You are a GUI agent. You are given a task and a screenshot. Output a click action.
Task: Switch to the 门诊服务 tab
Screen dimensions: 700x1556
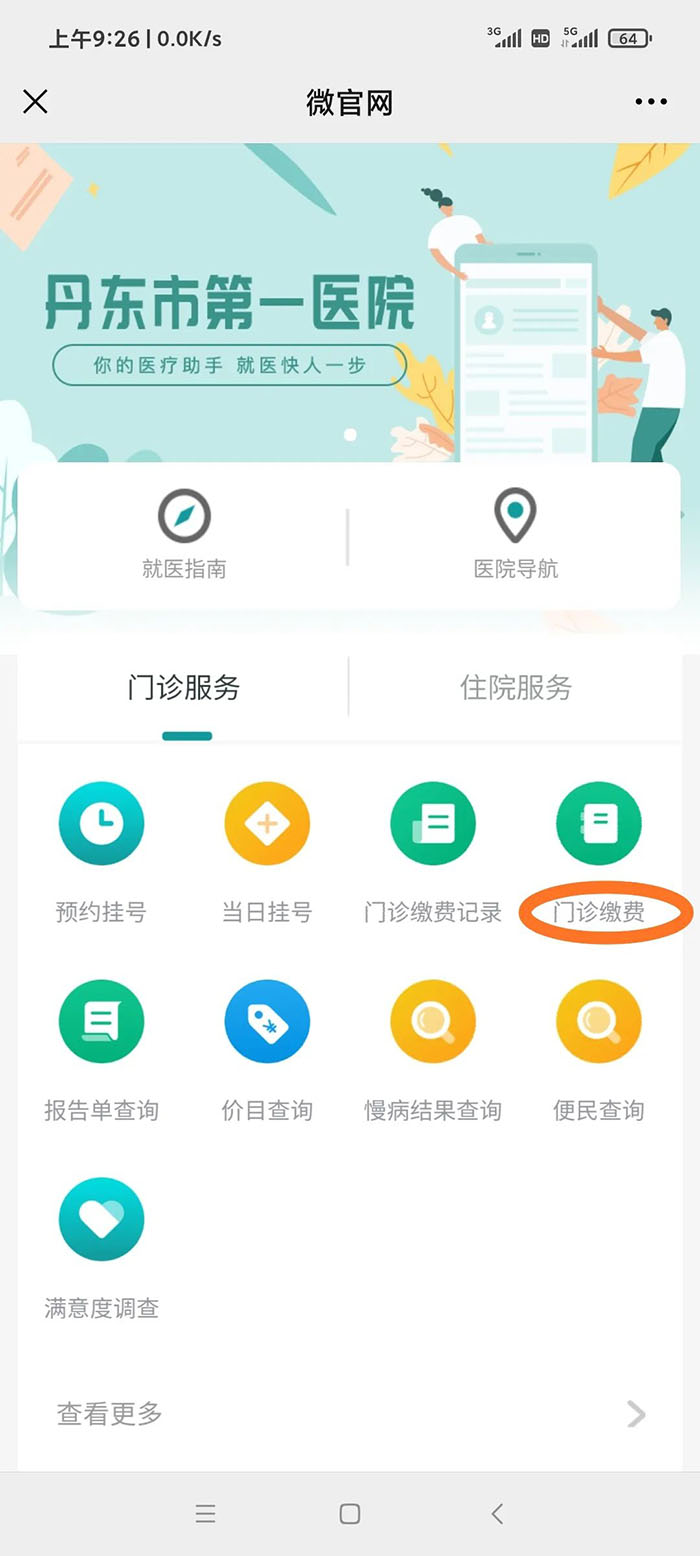click(x=184, y=688)
